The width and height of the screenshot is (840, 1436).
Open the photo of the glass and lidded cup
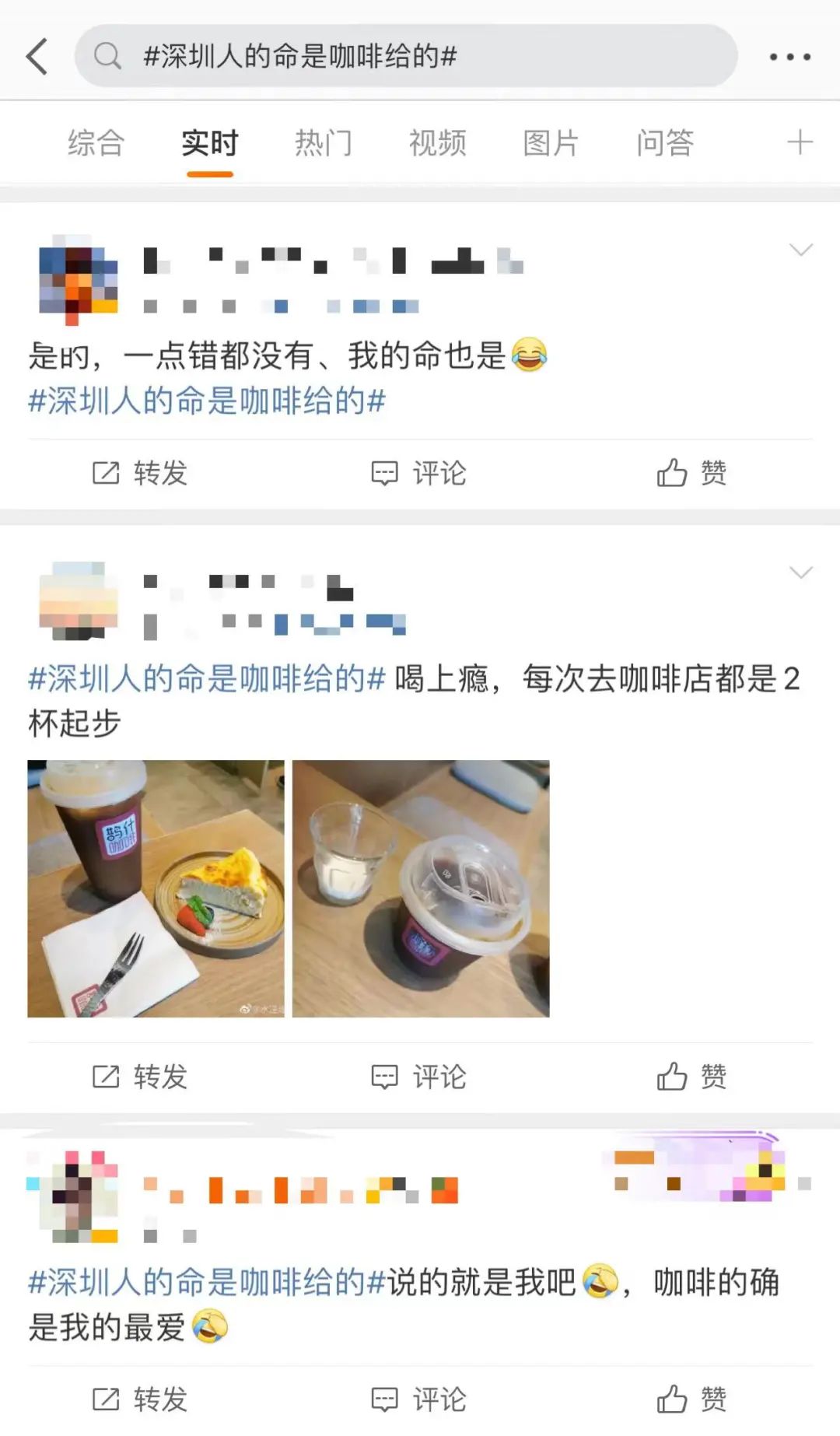[421, 888]
